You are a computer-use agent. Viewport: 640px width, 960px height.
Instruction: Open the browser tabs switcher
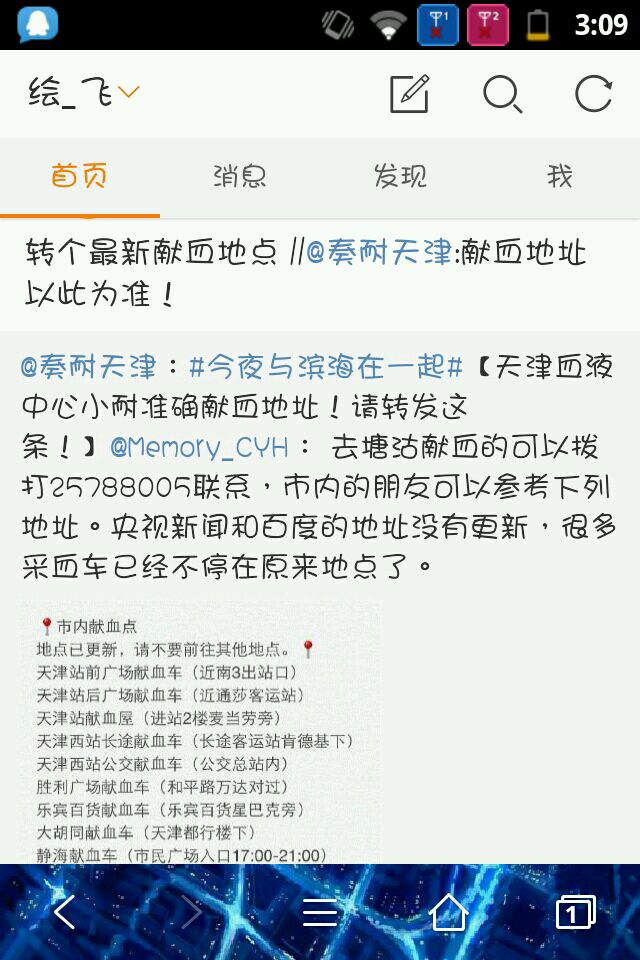[574, 912]
